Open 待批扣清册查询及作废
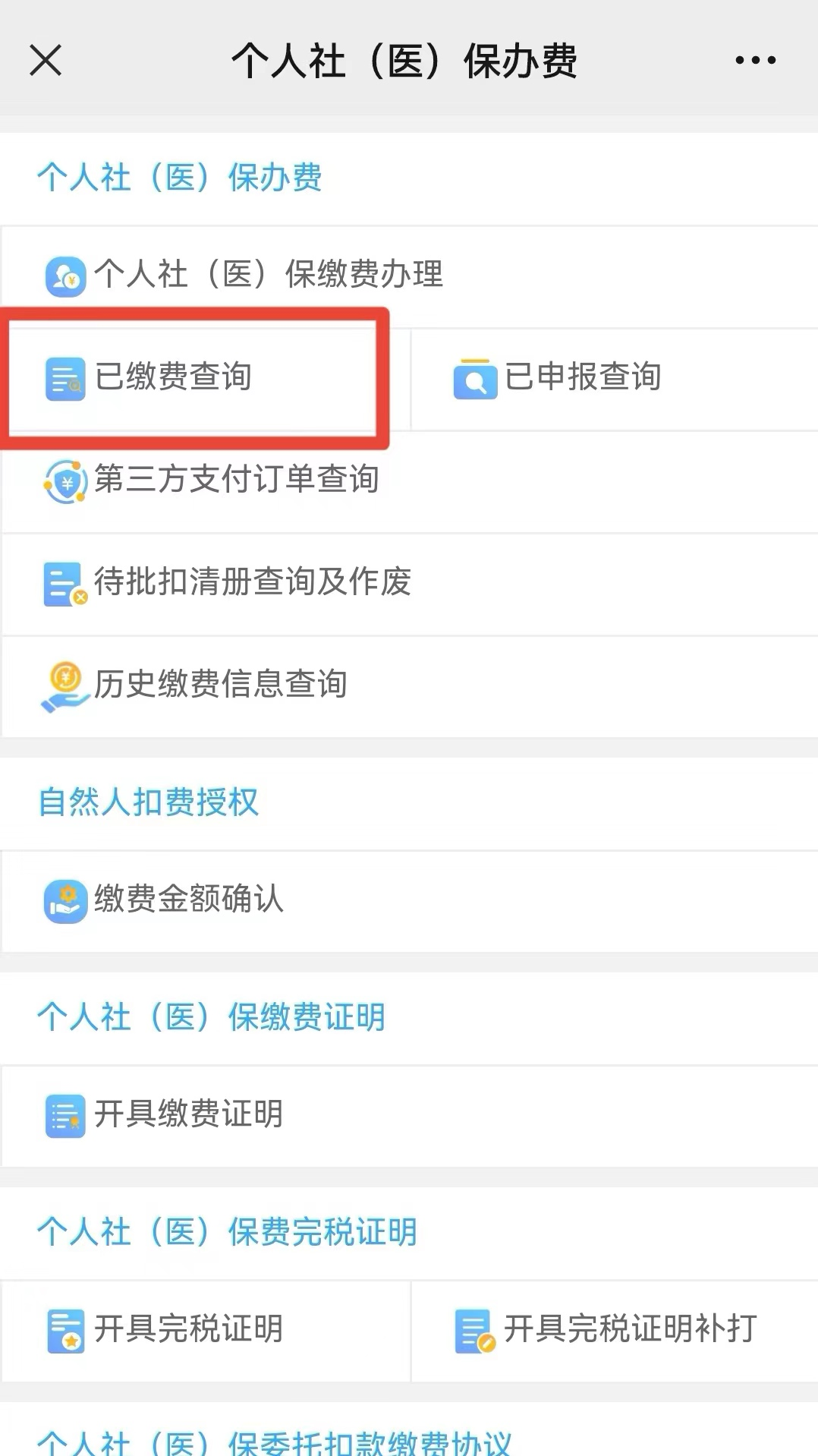Image resolution: width=818 pixels, height=1456 pixels. [251, 582]
